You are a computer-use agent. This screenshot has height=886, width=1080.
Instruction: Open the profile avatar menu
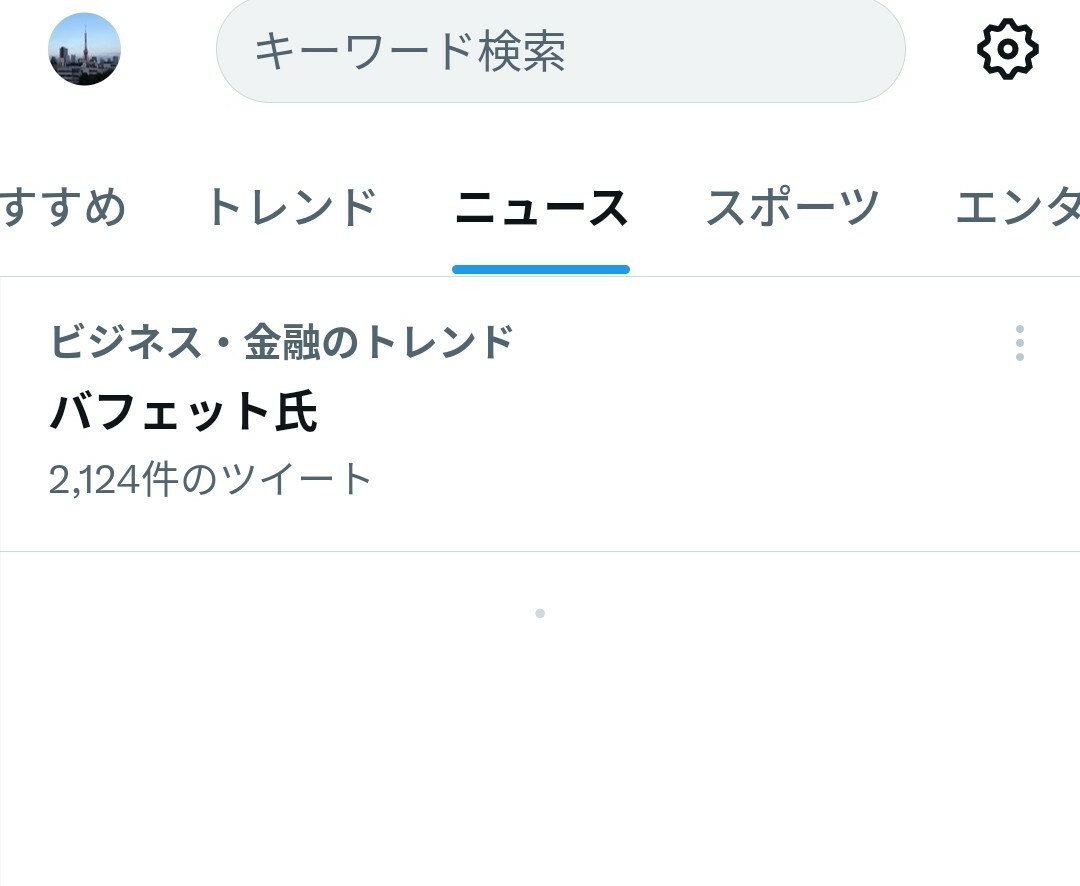point(85,49)
